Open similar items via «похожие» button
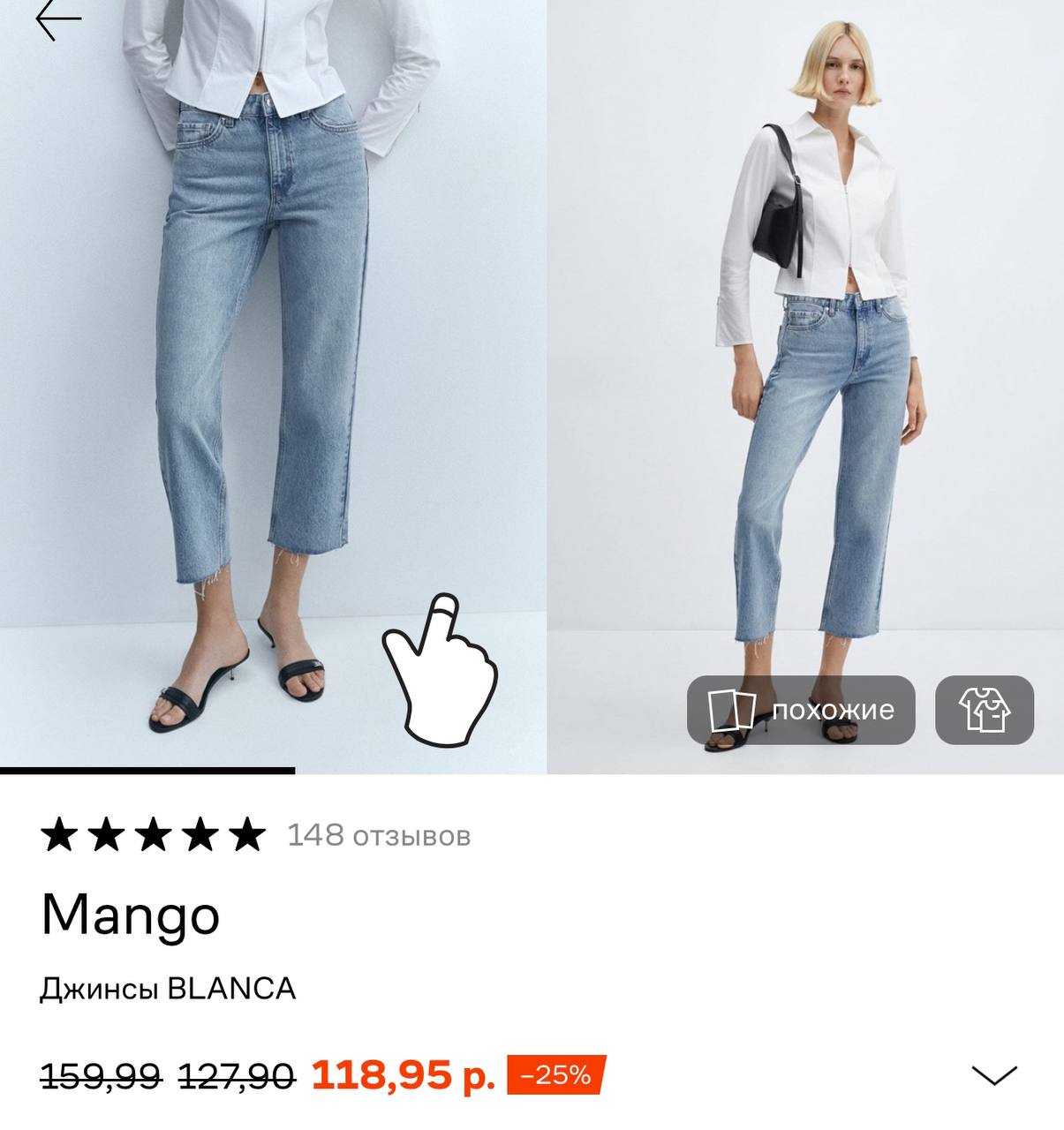Screen dimensions: 1064x1130 [801, 710]
